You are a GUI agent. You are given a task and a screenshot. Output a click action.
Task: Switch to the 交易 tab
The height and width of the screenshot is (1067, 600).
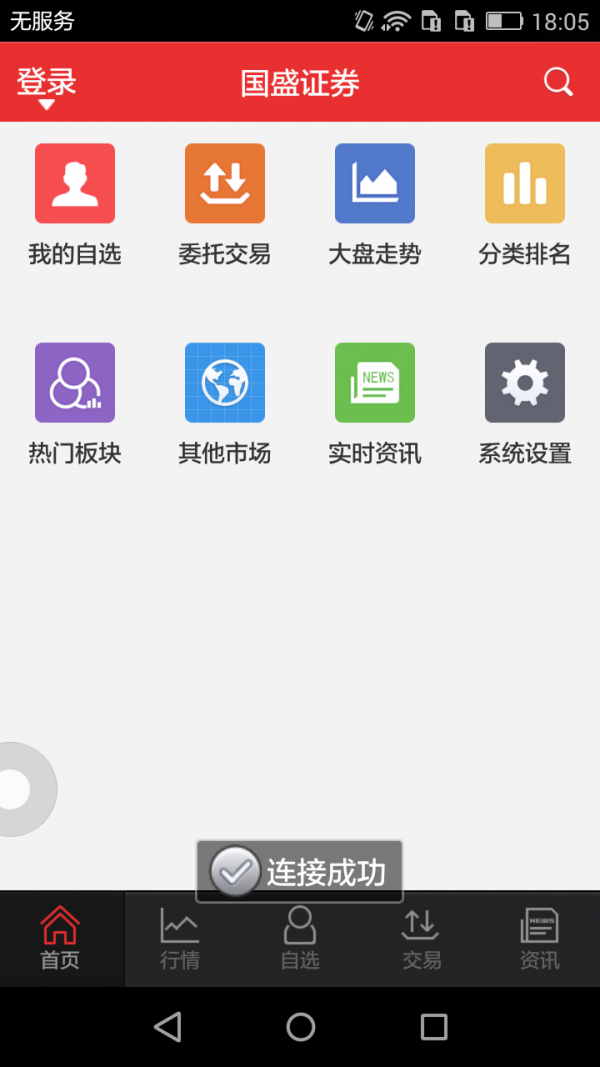[x=420, y=939]
